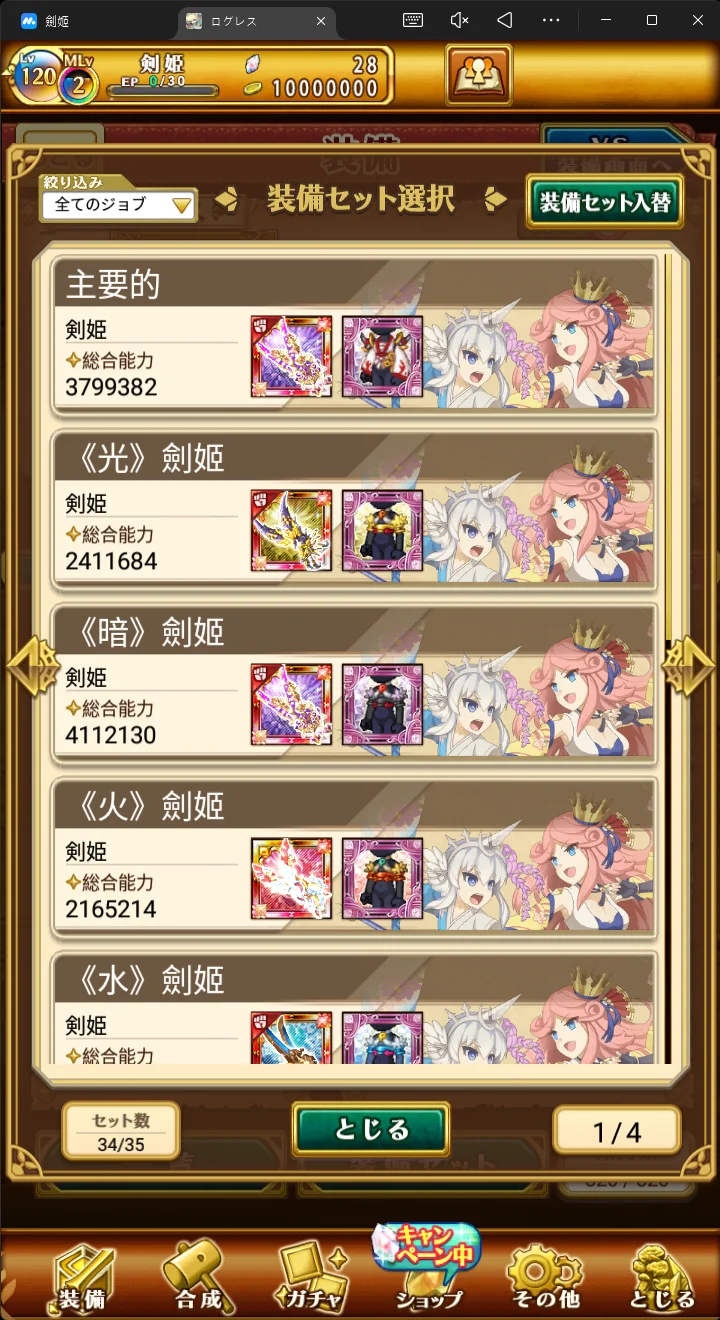This screenshot has width=720, height=1320.
Task: Tap the 装備セット入替 button
Action: point(605,202)
